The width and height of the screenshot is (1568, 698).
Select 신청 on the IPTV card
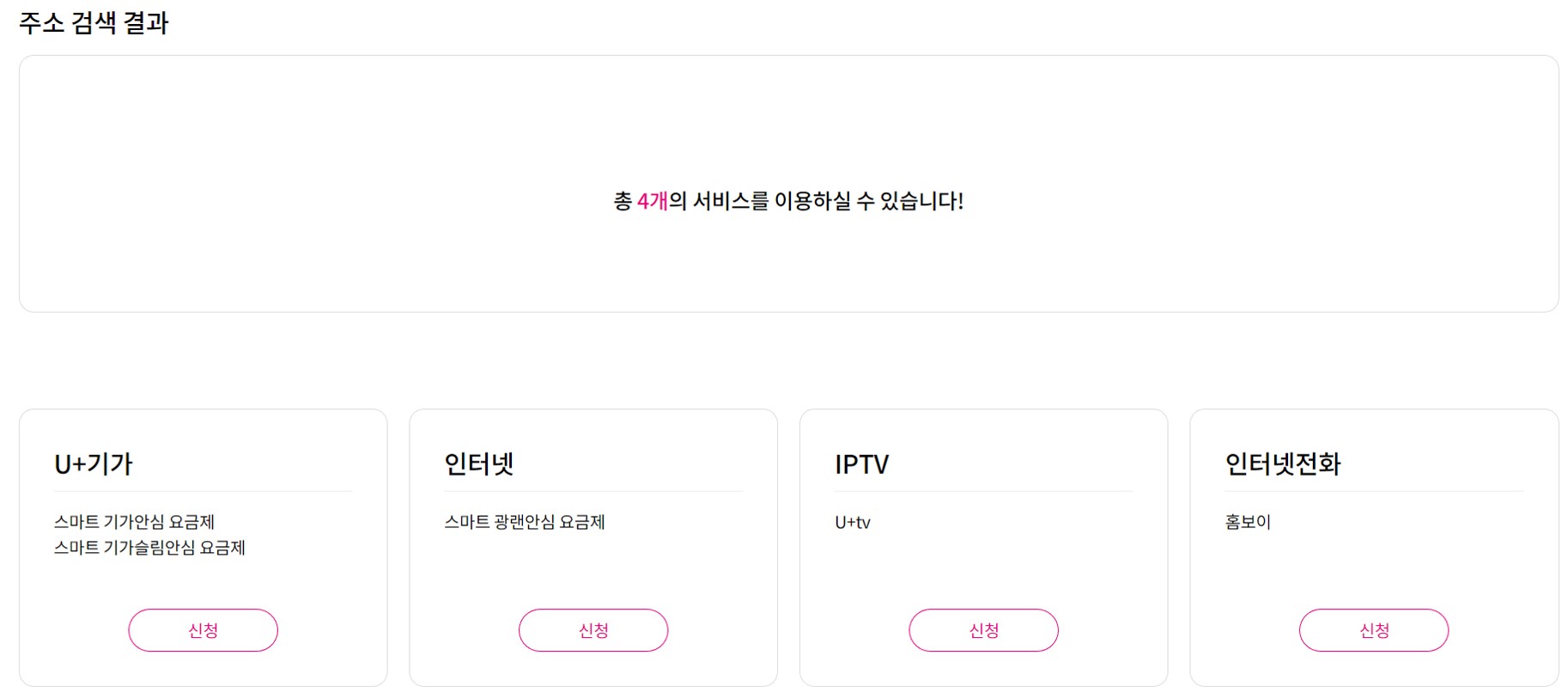click(x=983, y=630)
